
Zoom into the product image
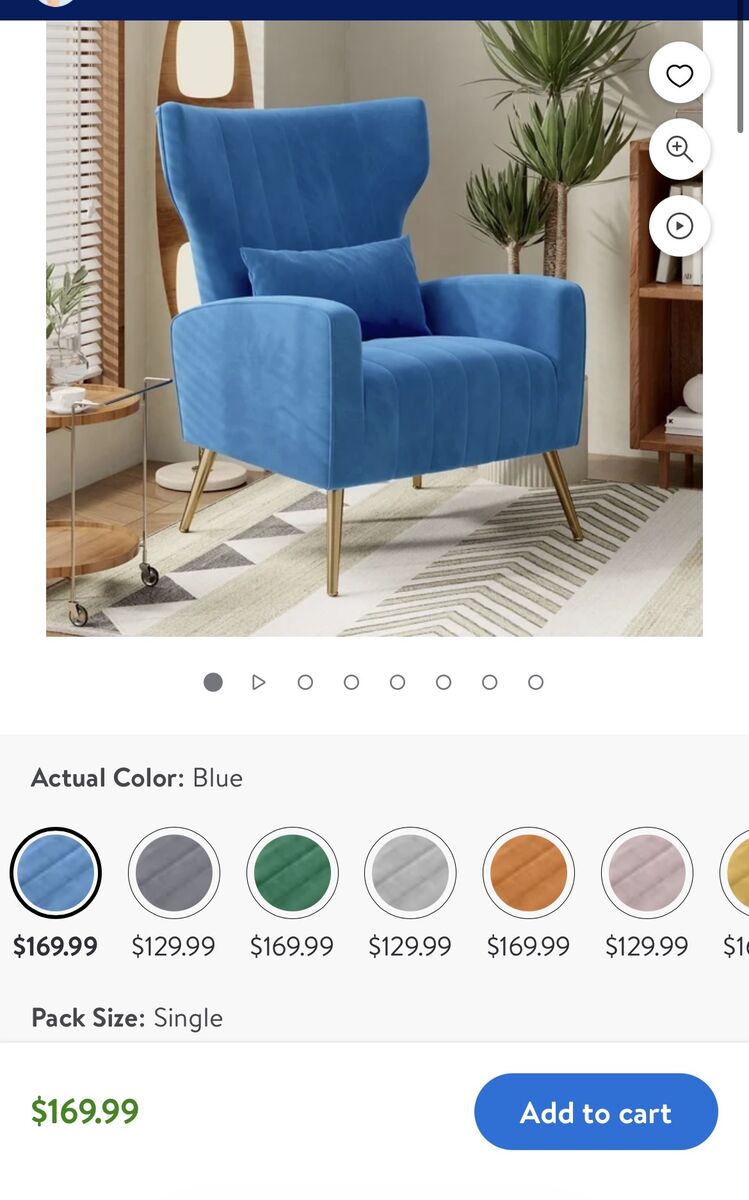tap(680, 150)
